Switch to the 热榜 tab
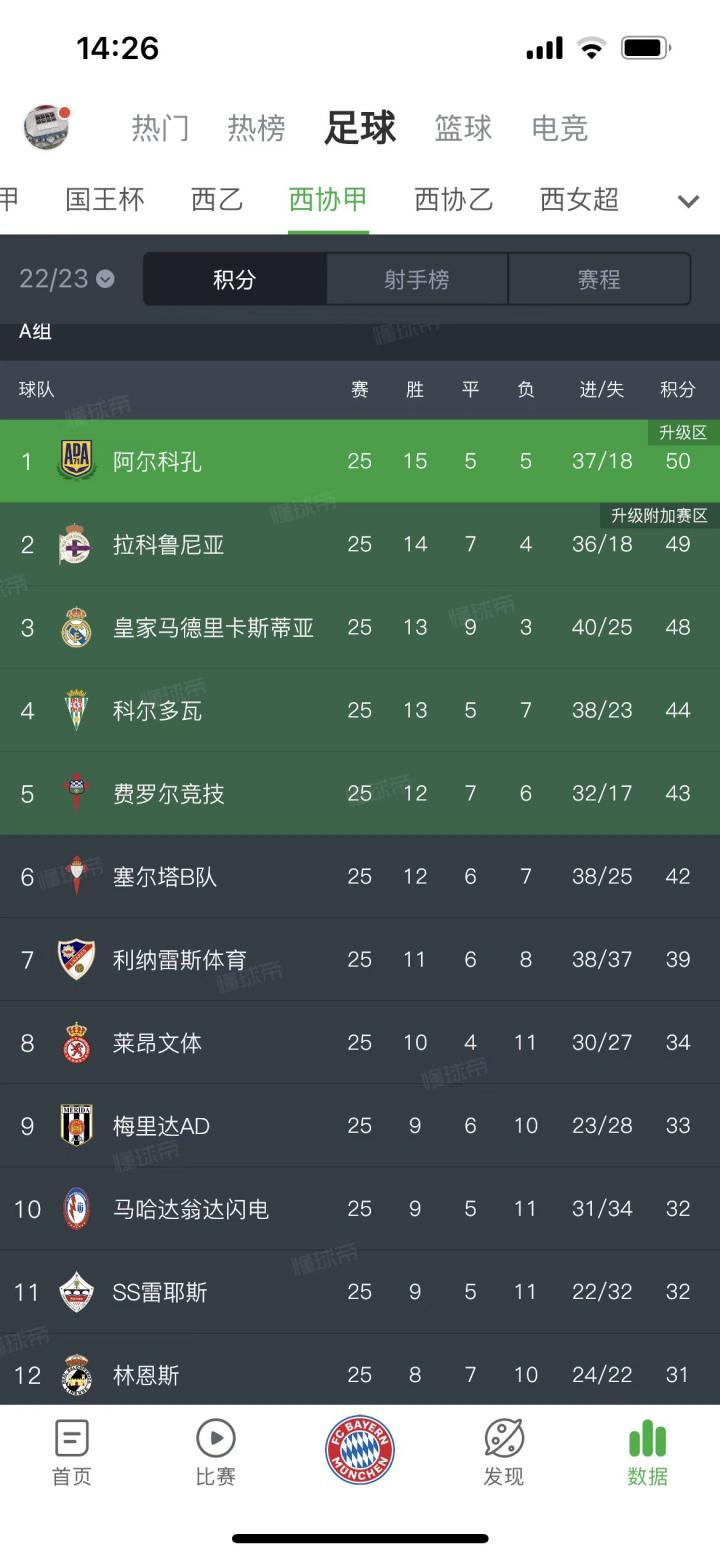Image resolution: width=720 pixels, height=1558 pixels. coord(256,128)
